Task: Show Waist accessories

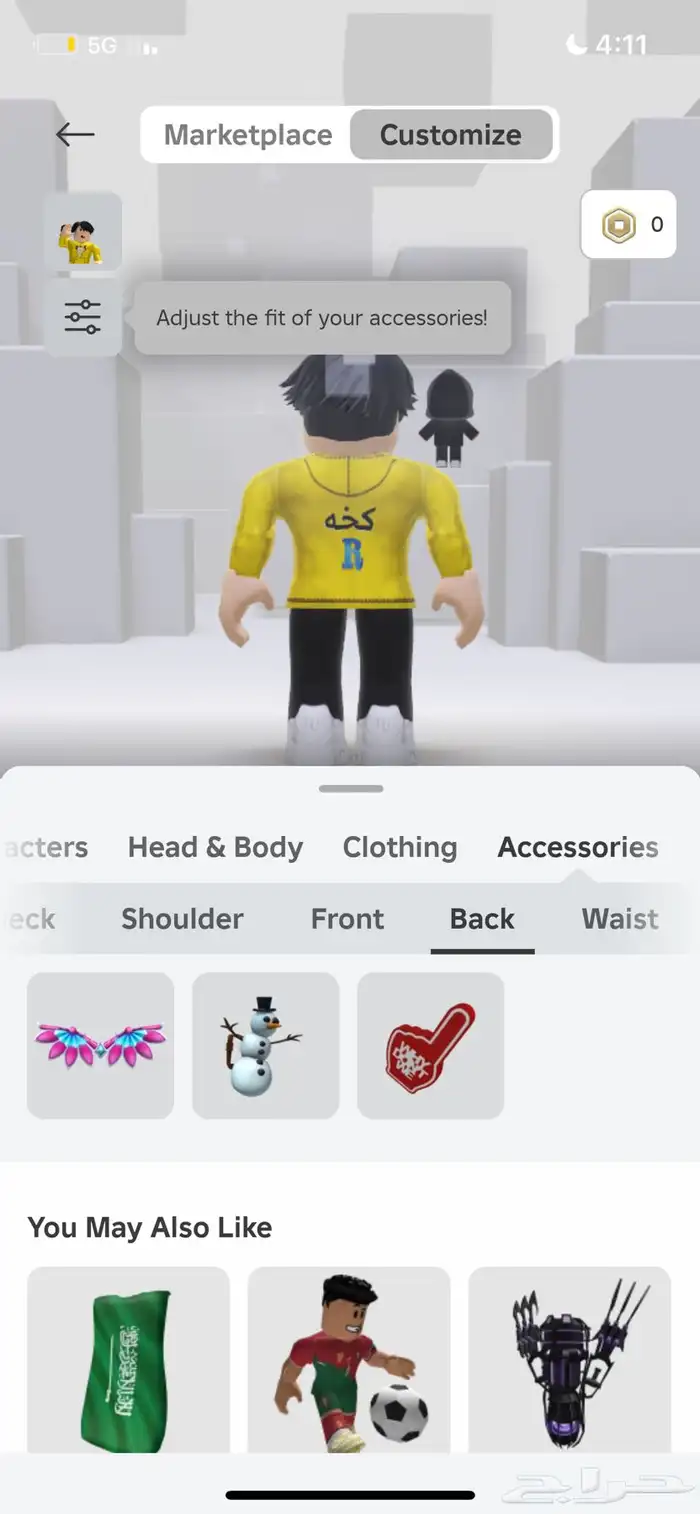Action: (x=620, y=919)
